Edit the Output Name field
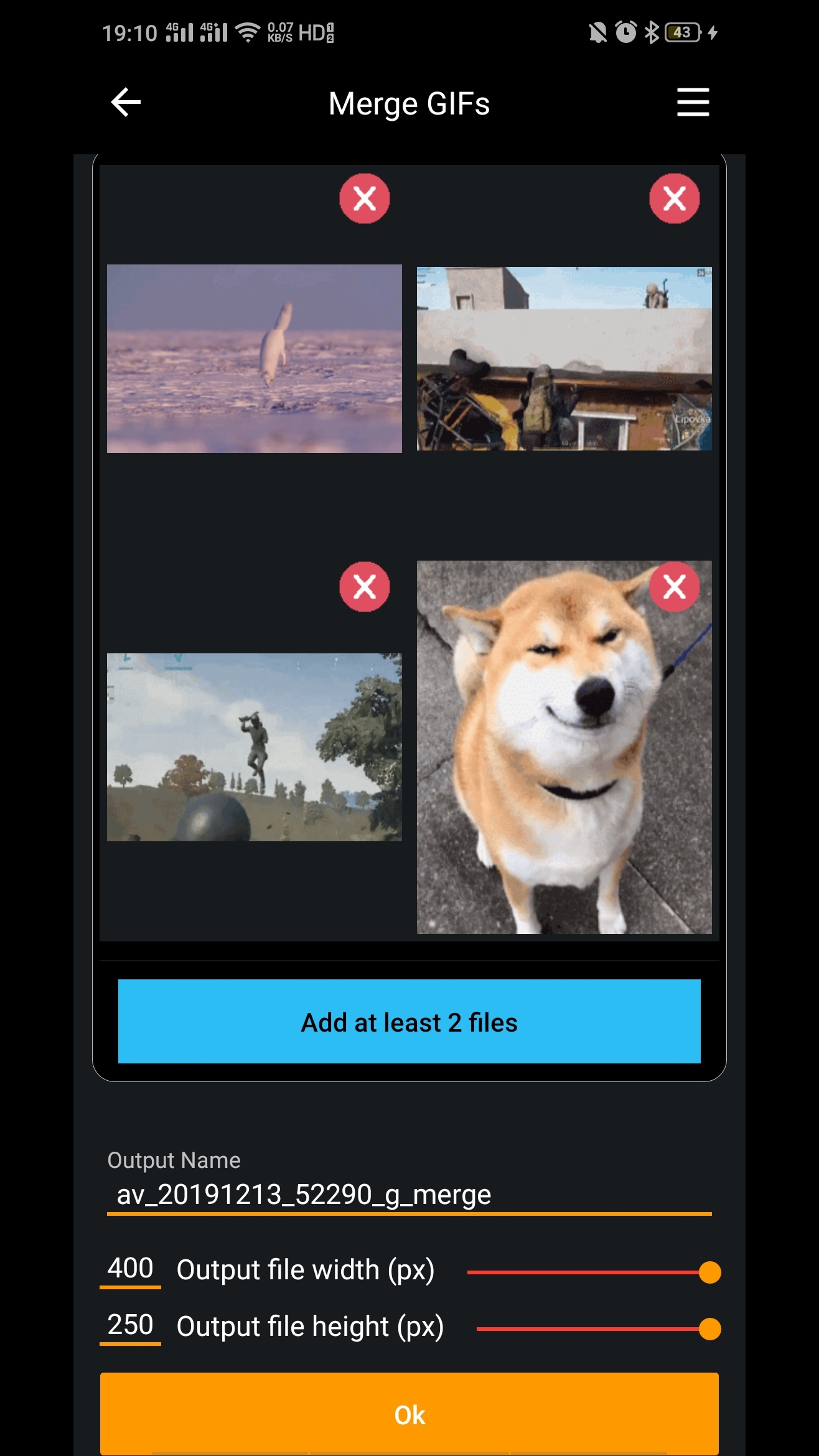 pyautogui.click(x=409, y=1195)
